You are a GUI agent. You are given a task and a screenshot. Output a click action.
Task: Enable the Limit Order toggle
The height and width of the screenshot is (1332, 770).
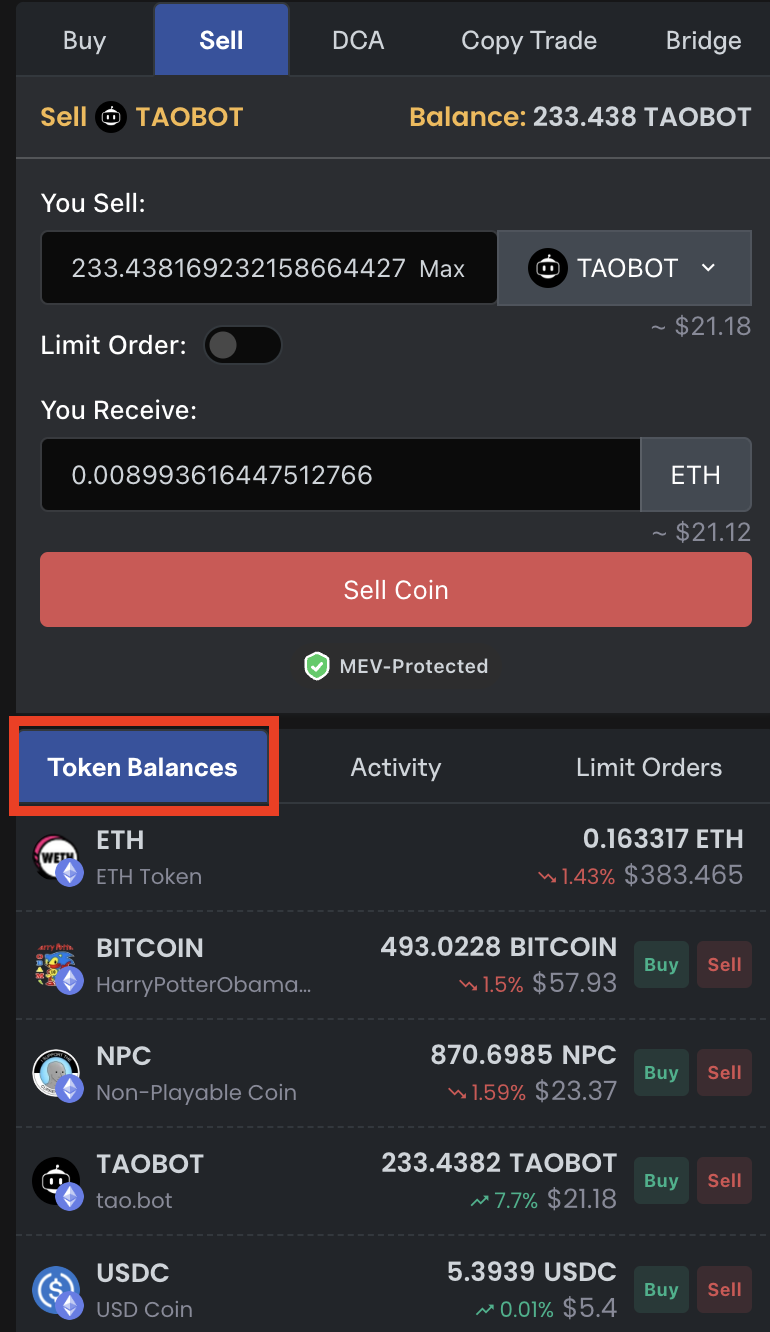pos(243,346)
